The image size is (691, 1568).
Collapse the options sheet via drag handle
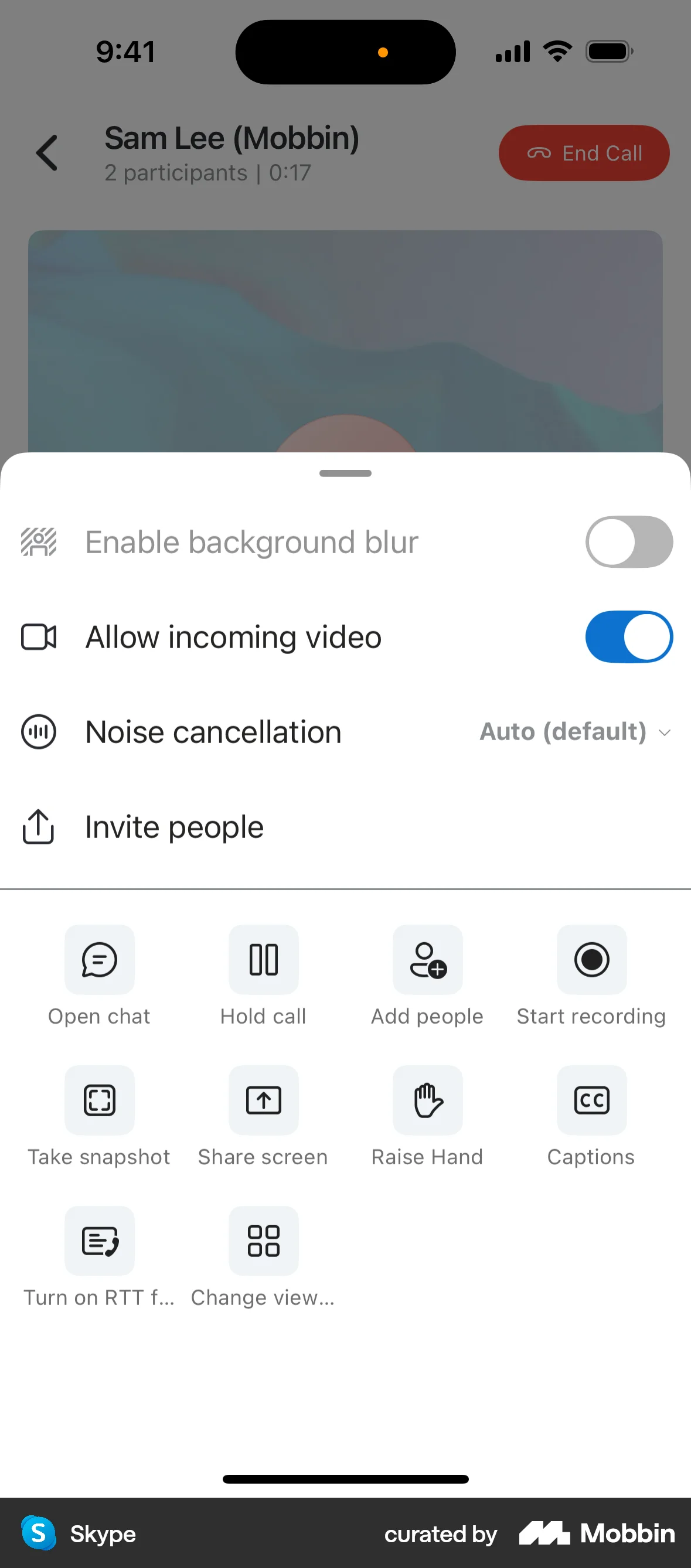point(345,473)
